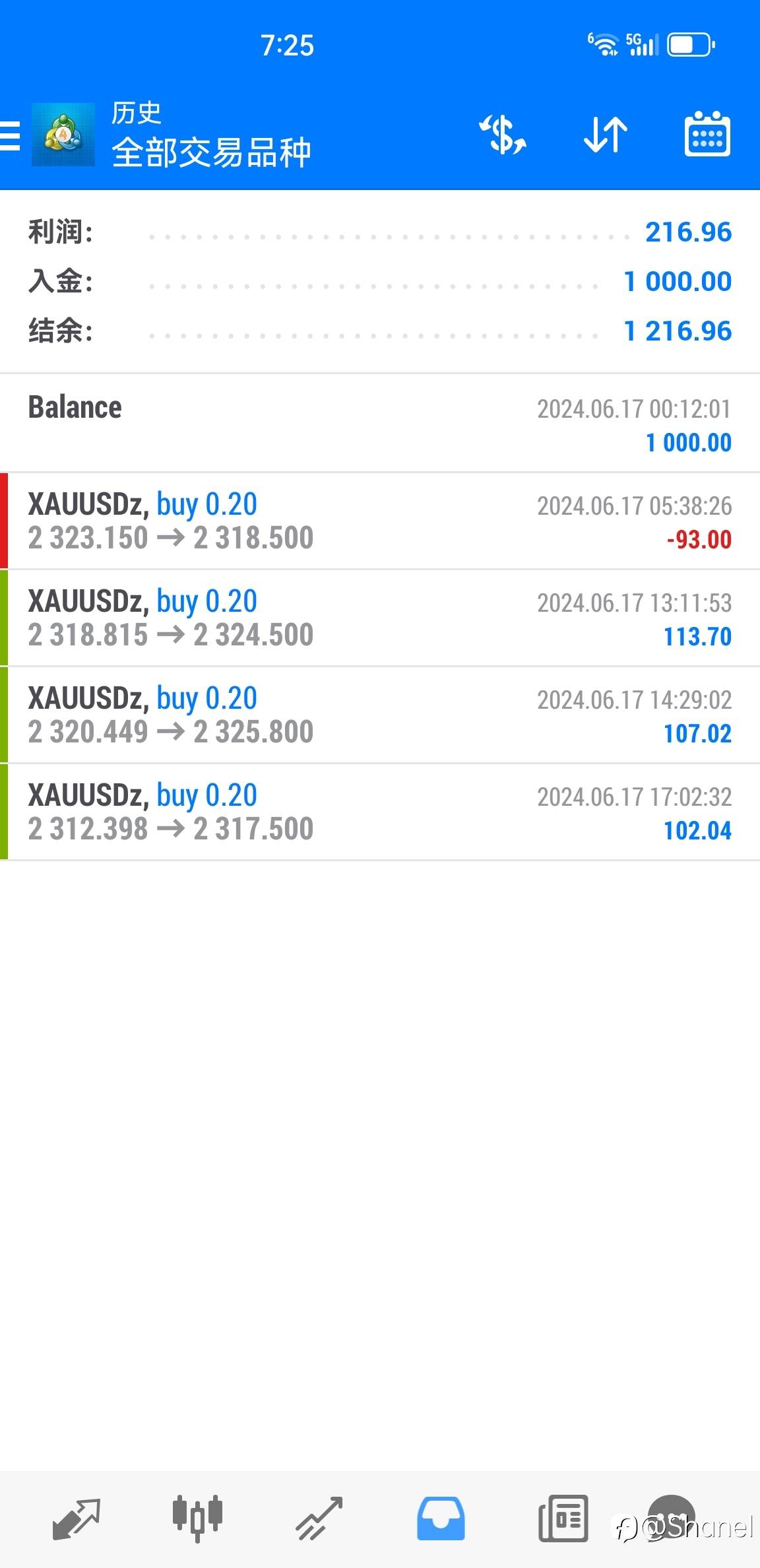
Task: Open the hamburger drawer menu
Action: coord(11,136)
